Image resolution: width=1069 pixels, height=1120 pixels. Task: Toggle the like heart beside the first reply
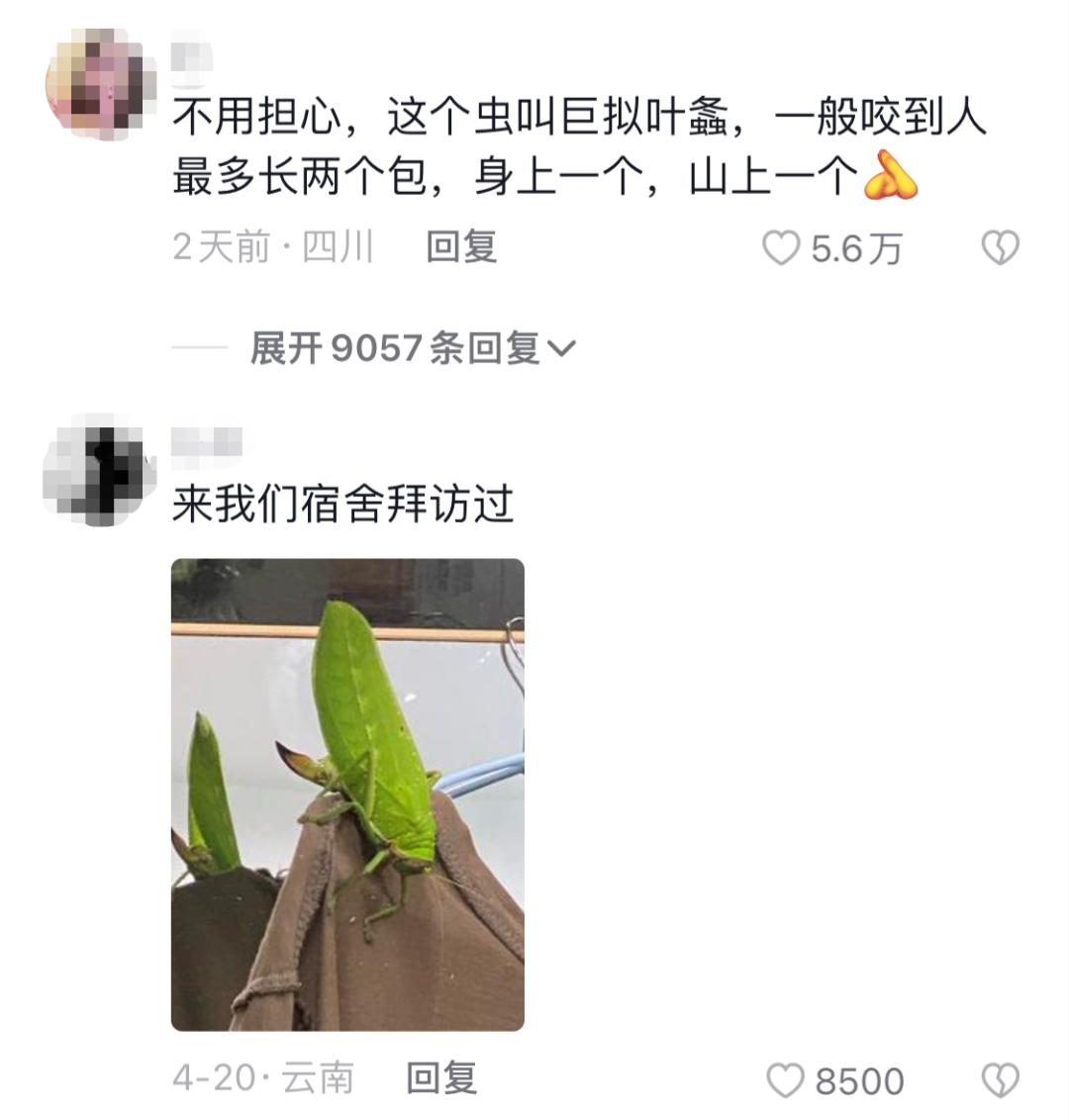click(x=782, y=247)
